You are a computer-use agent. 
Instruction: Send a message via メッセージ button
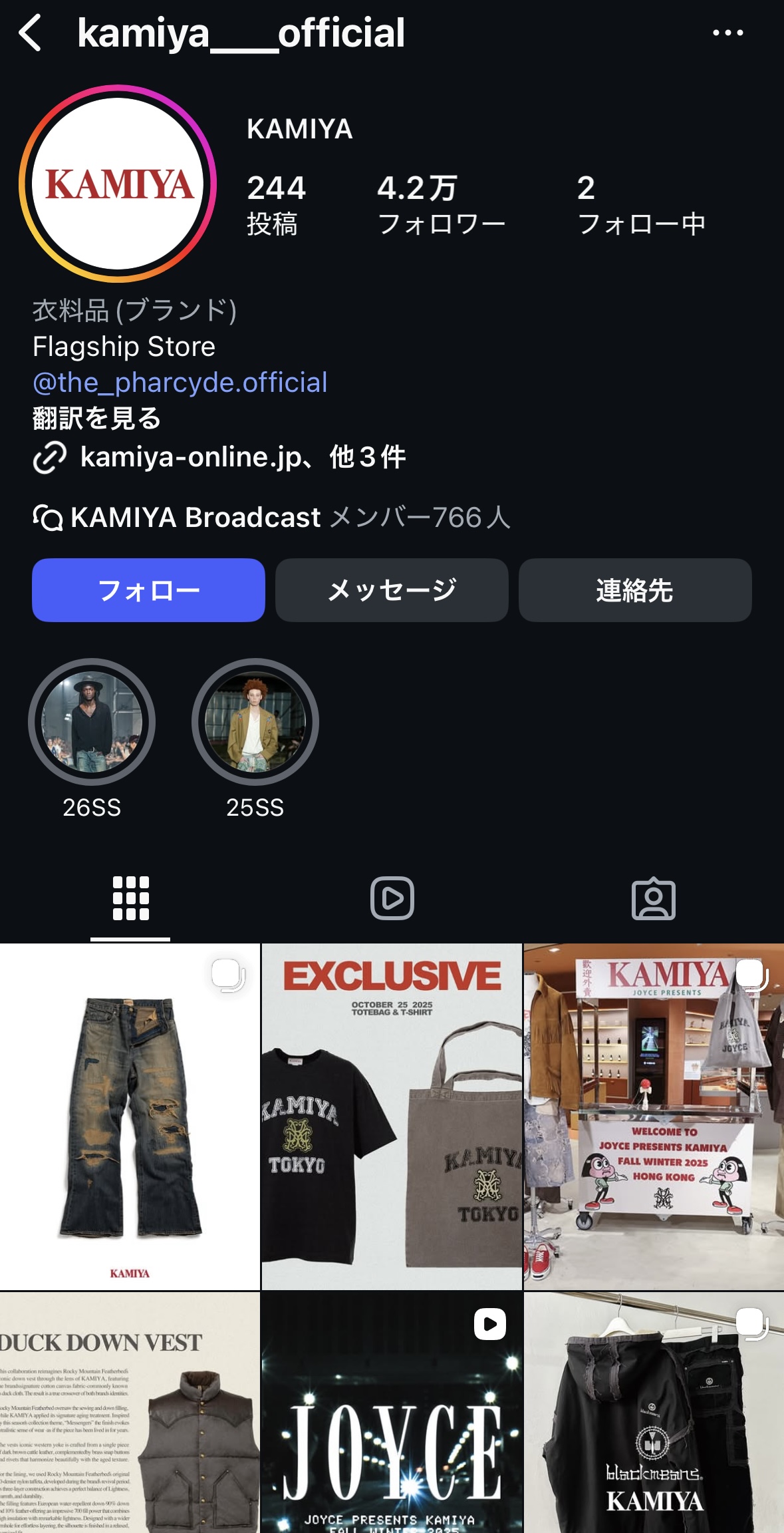click(392, 590)
